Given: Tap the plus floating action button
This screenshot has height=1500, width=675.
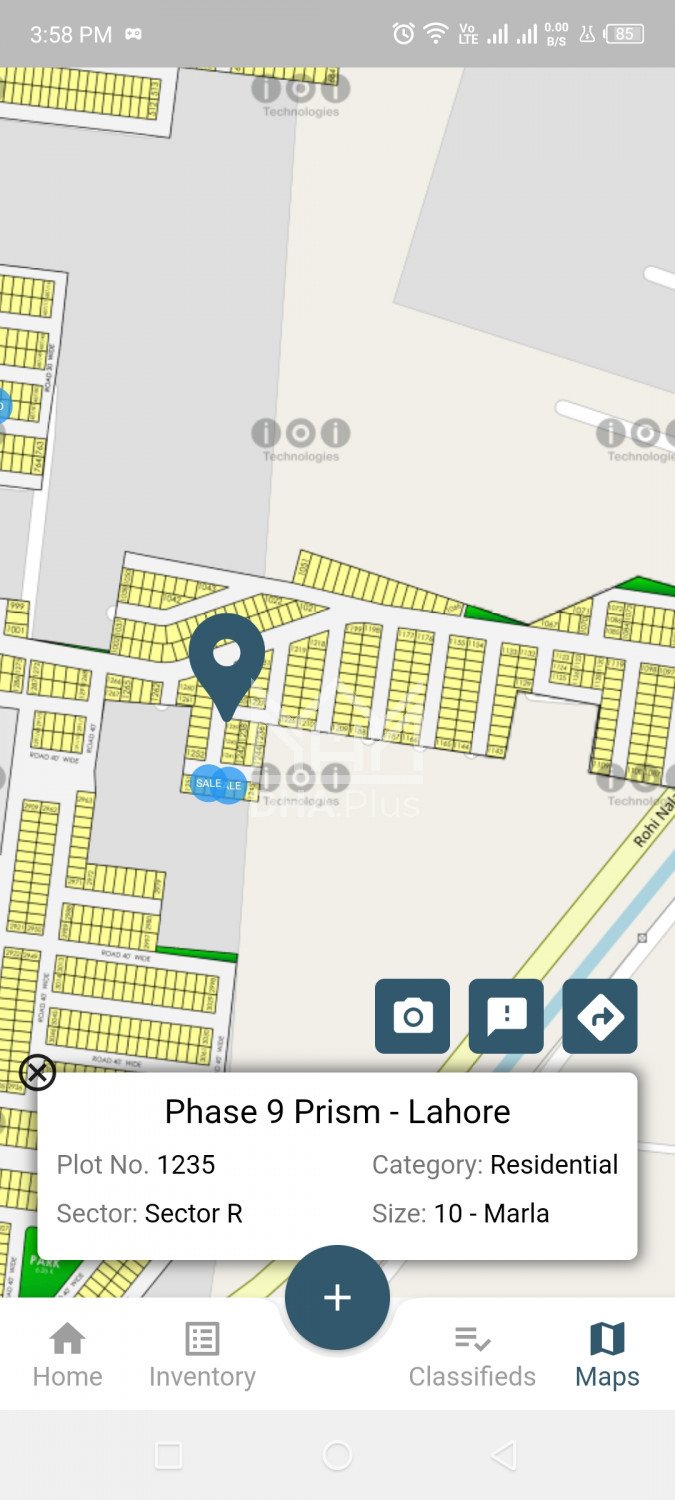Looking at the screenshot, I should click(337, 1297).
